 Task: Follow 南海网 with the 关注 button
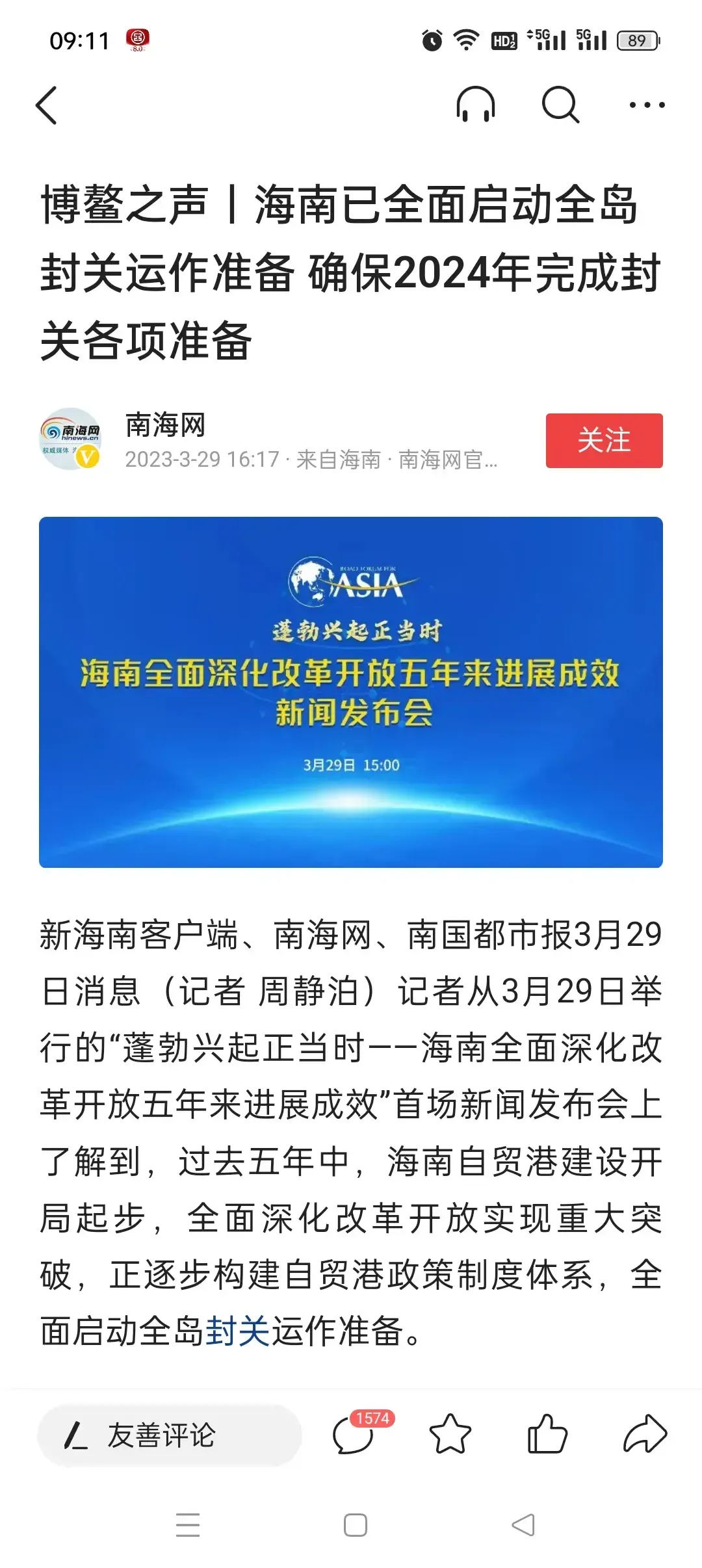[604, 440]
